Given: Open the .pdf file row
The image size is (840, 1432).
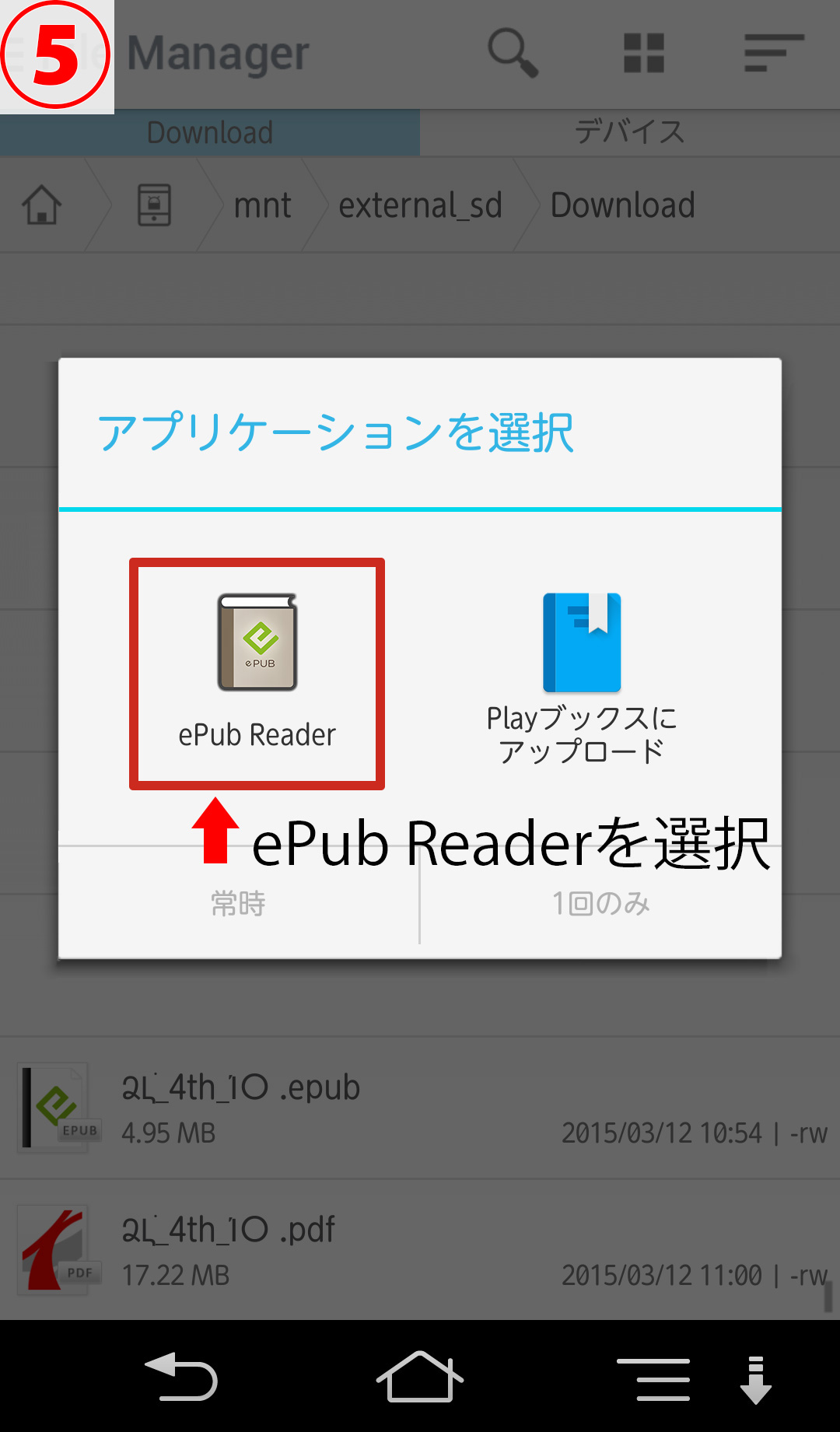Looking at the screenshot, I should click(420, 1251).
